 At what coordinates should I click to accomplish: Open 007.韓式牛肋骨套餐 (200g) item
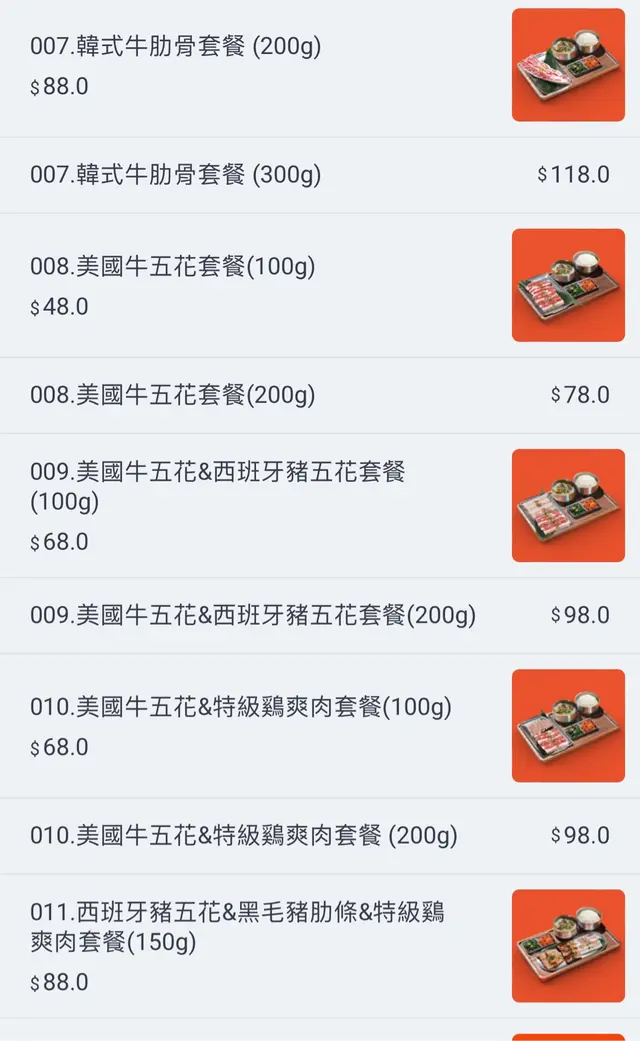click(x=176, y=47)
